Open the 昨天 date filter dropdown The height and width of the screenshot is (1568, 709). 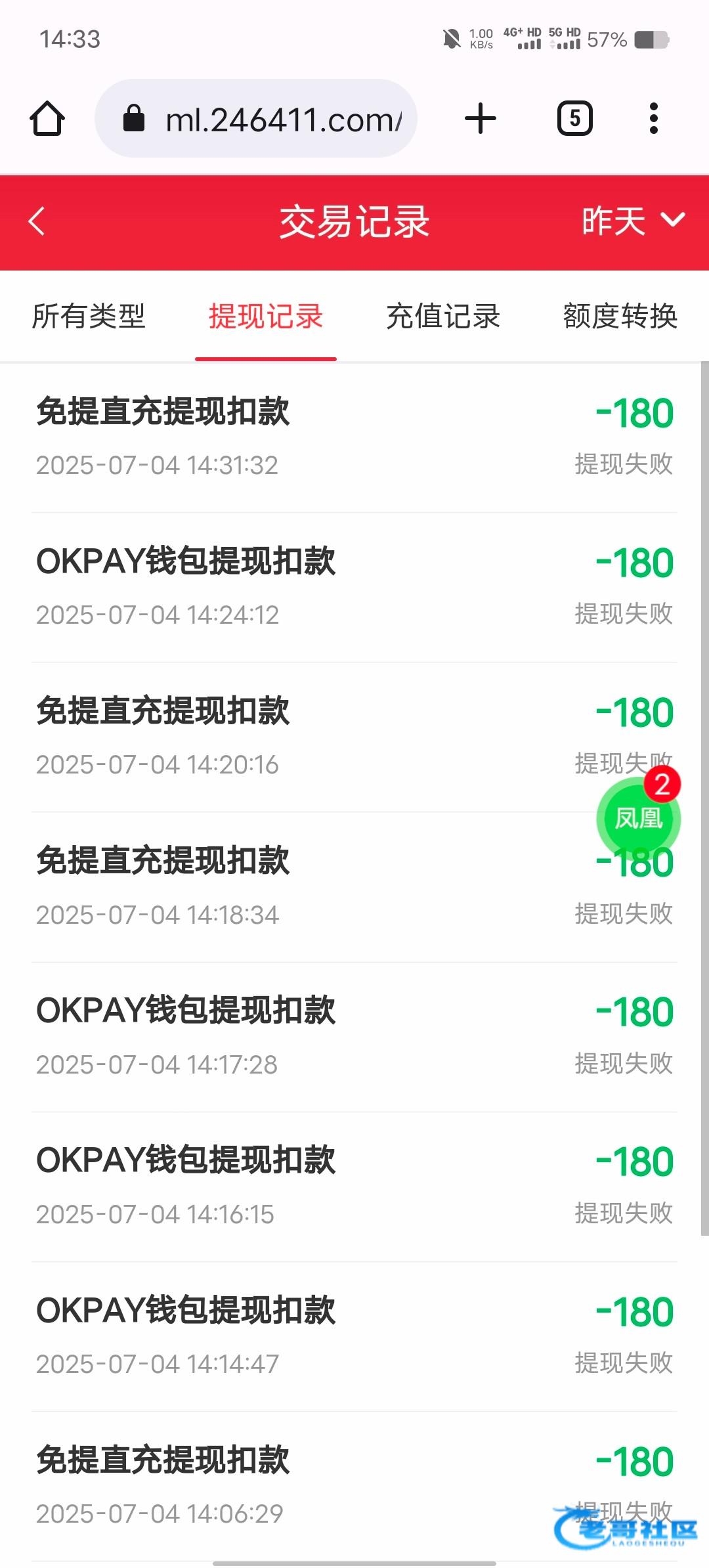click(632, 221)
